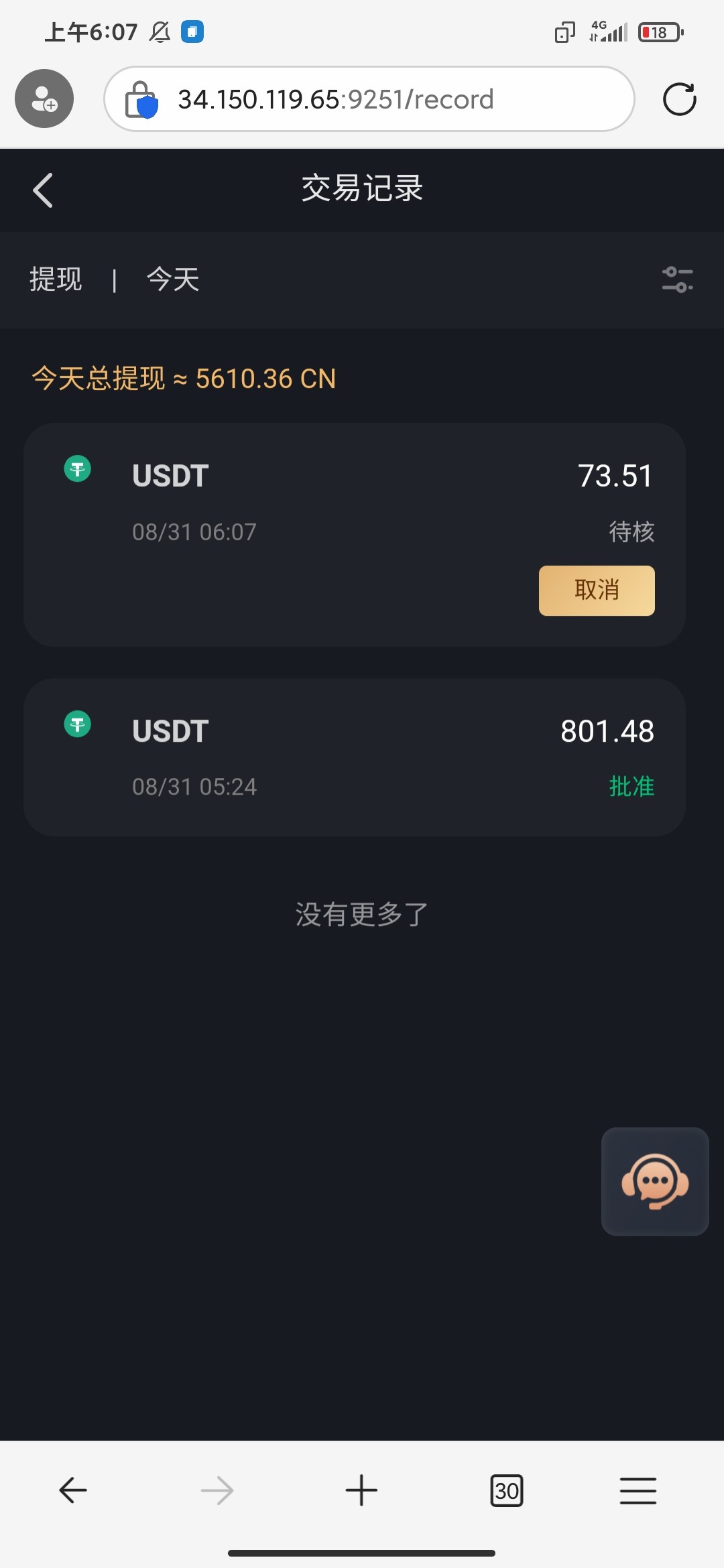The image size is (724, 1568).
Task: Open the customer service chat bubble
Action: click(655, 1181)
